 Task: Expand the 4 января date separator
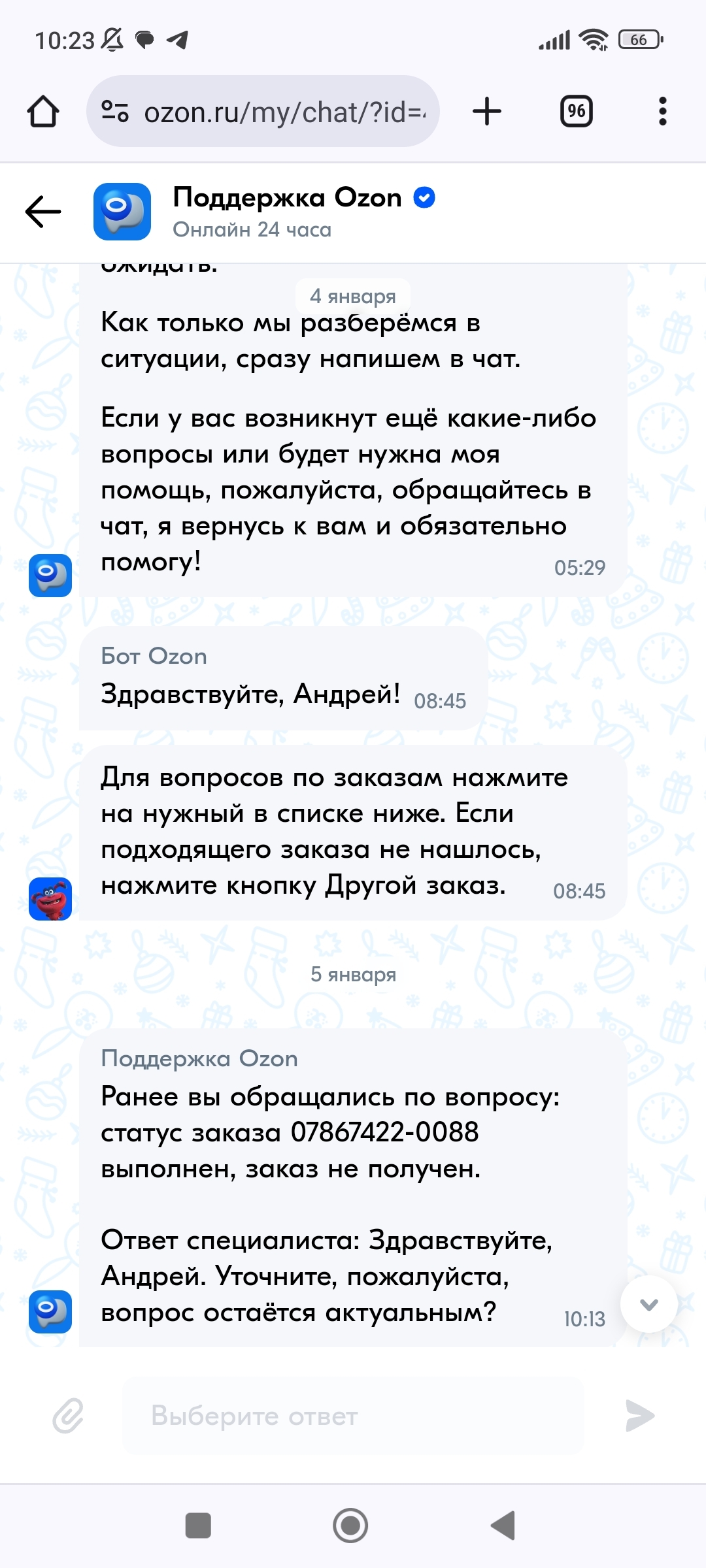352,295
